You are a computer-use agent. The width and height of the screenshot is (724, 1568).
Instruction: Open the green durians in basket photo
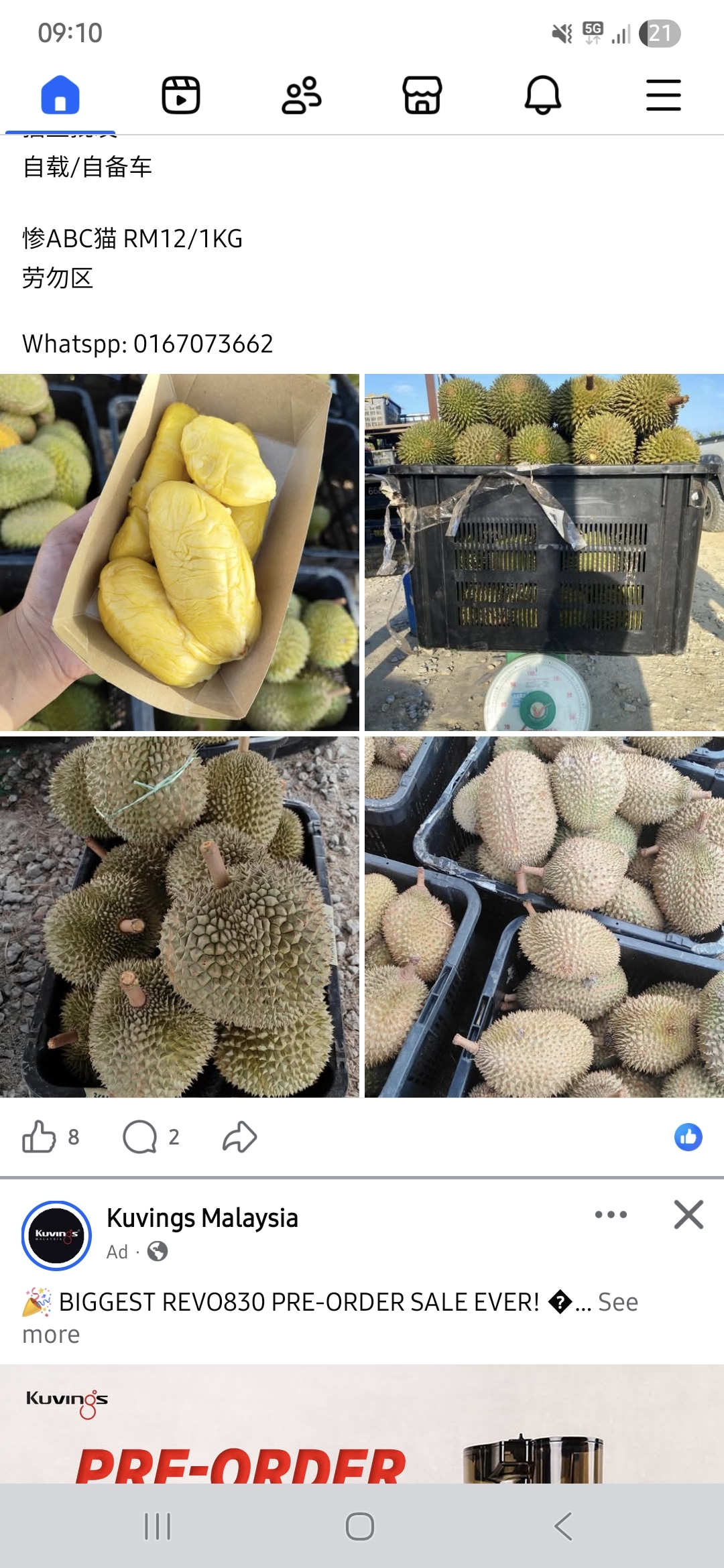coord(179,917)
